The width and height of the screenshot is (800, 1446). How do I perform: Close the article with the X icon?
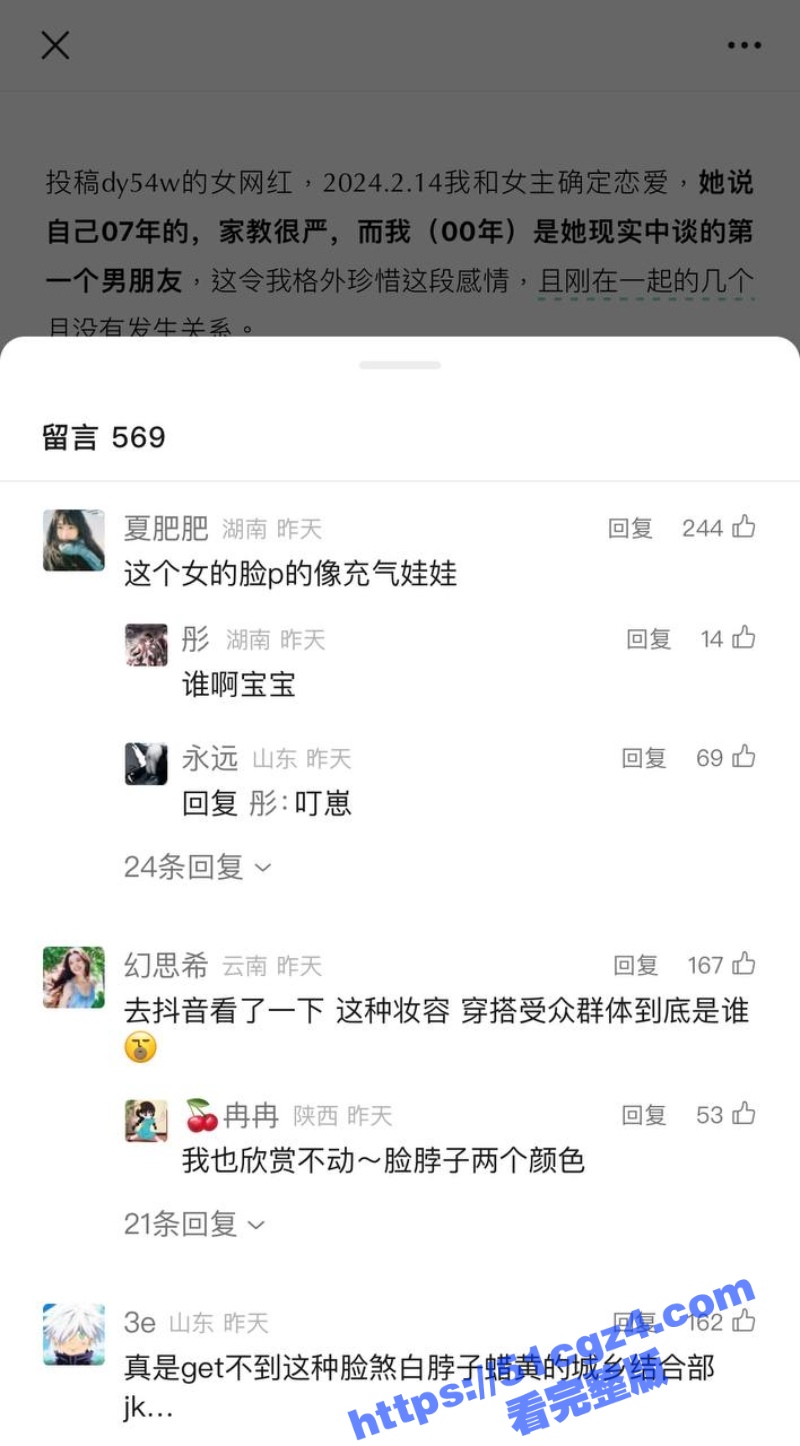click(x=55, y=45)
